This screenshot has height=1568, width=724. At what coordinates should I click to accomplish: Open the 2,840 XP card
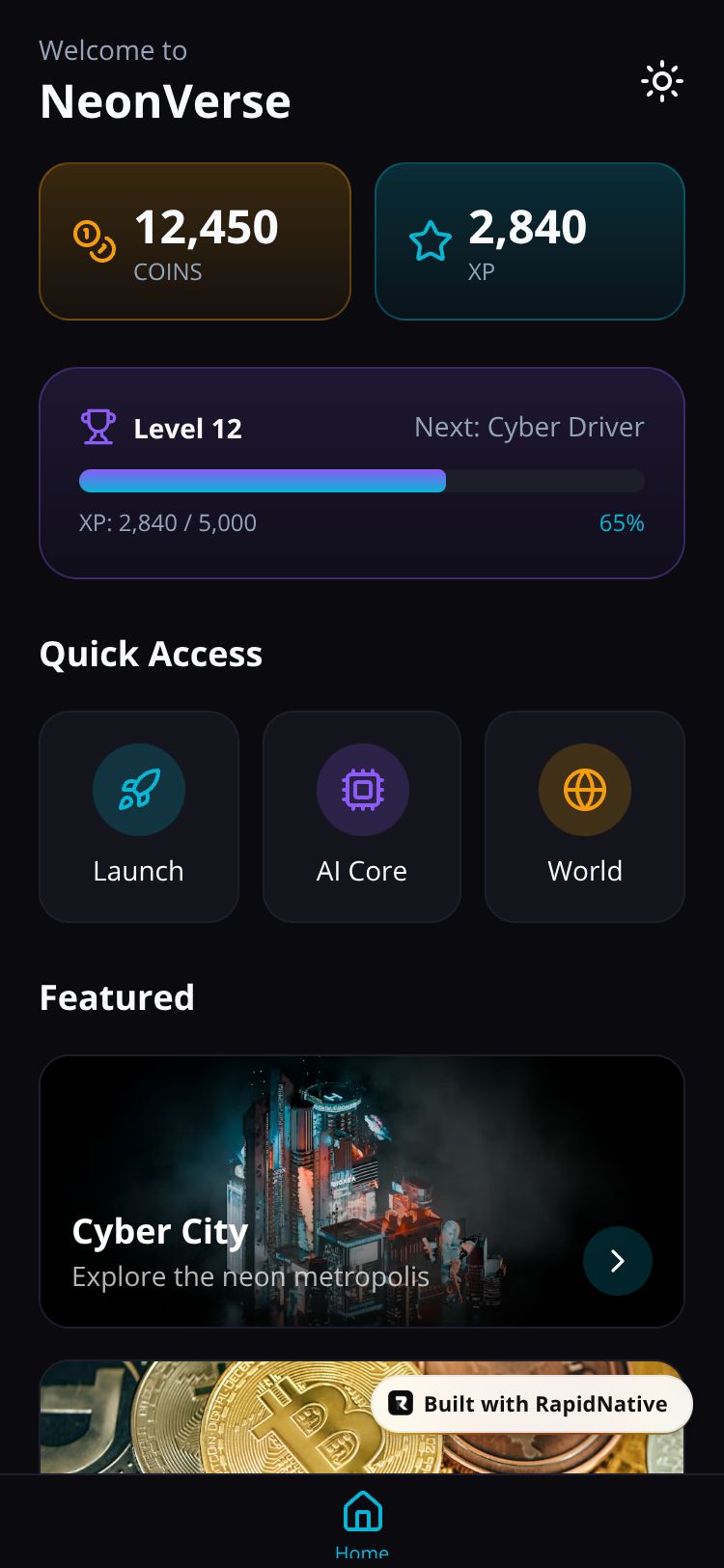[530, 241]
